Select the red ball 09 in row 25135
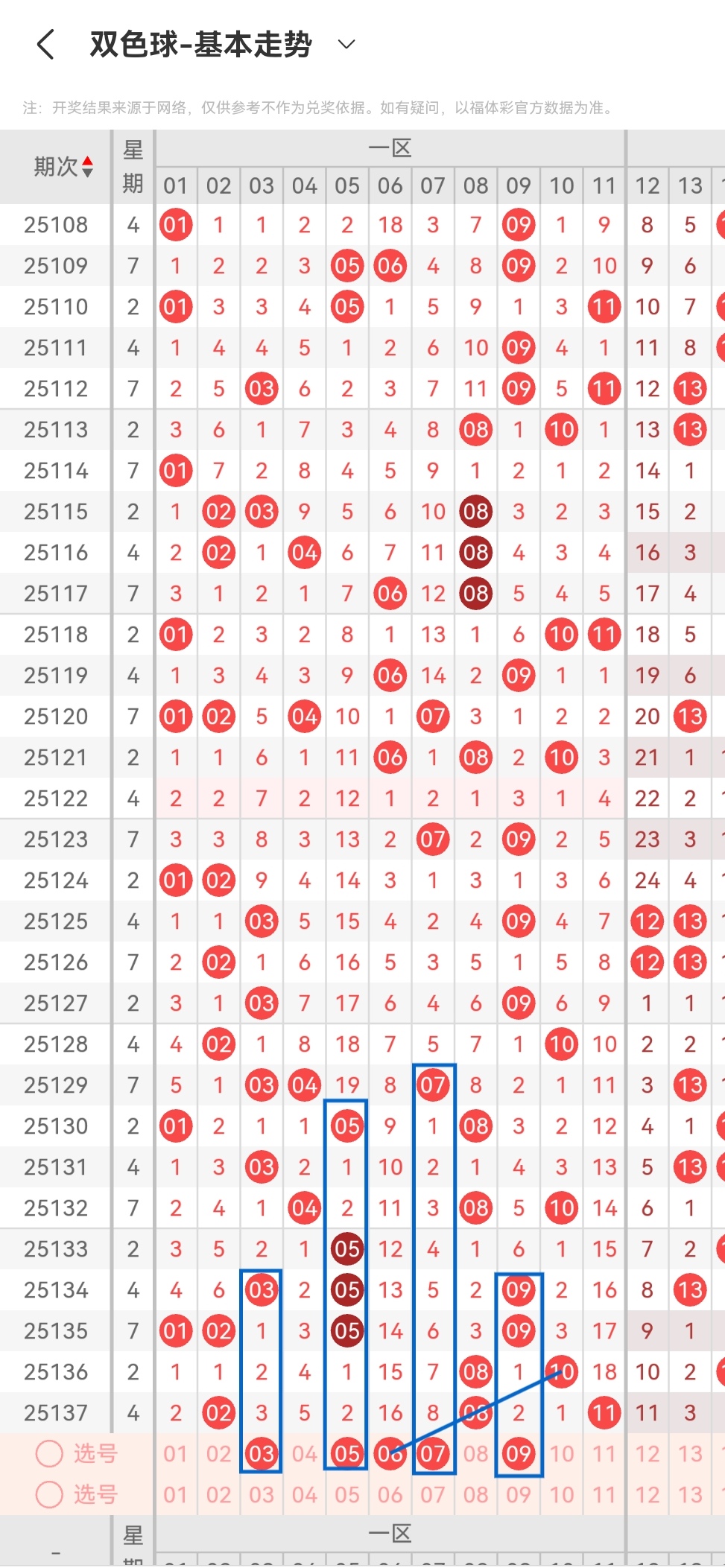Image resolution: width=725 pixels, height=1568 pixels. point(519,1330)
